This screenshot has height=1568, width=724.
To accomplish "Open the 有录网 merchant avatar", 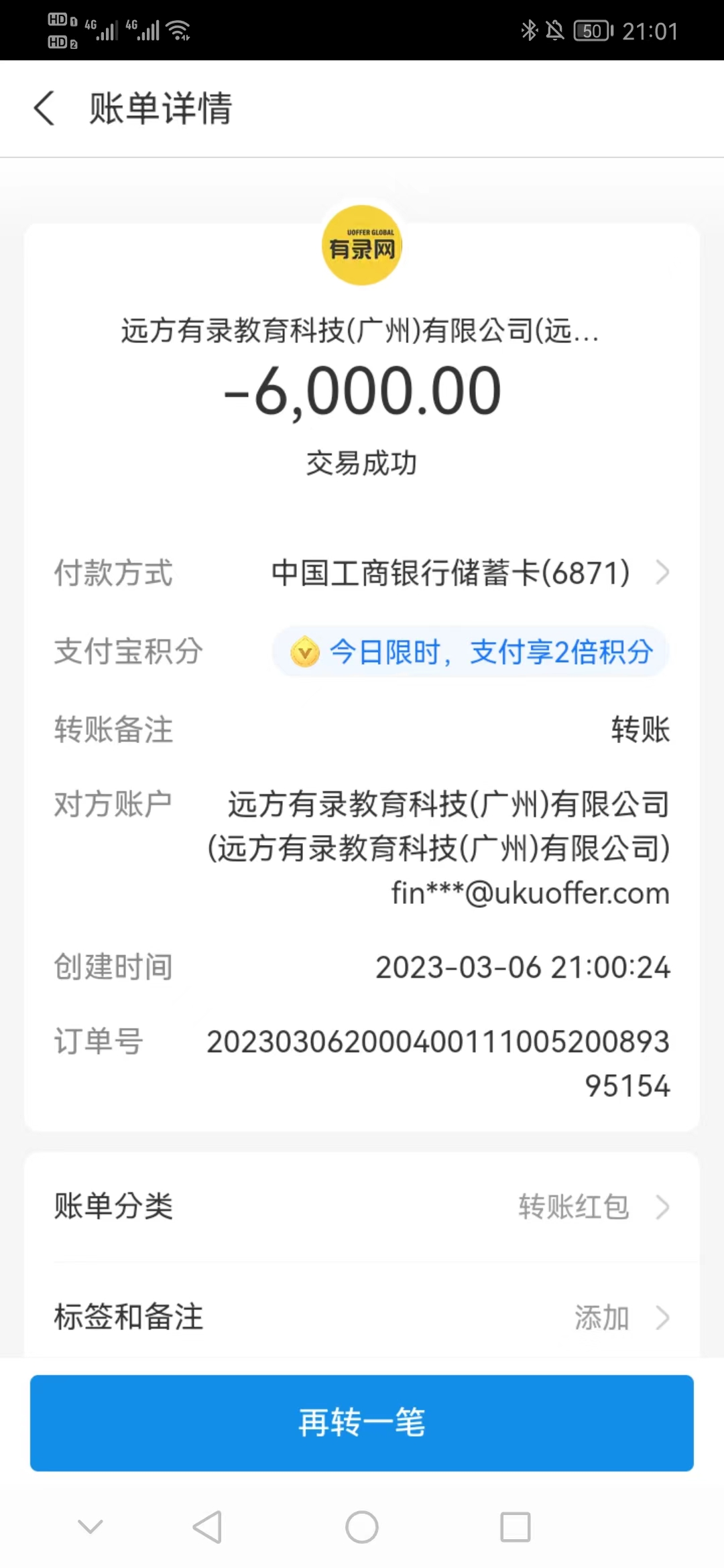I will [x=362, y=245].
